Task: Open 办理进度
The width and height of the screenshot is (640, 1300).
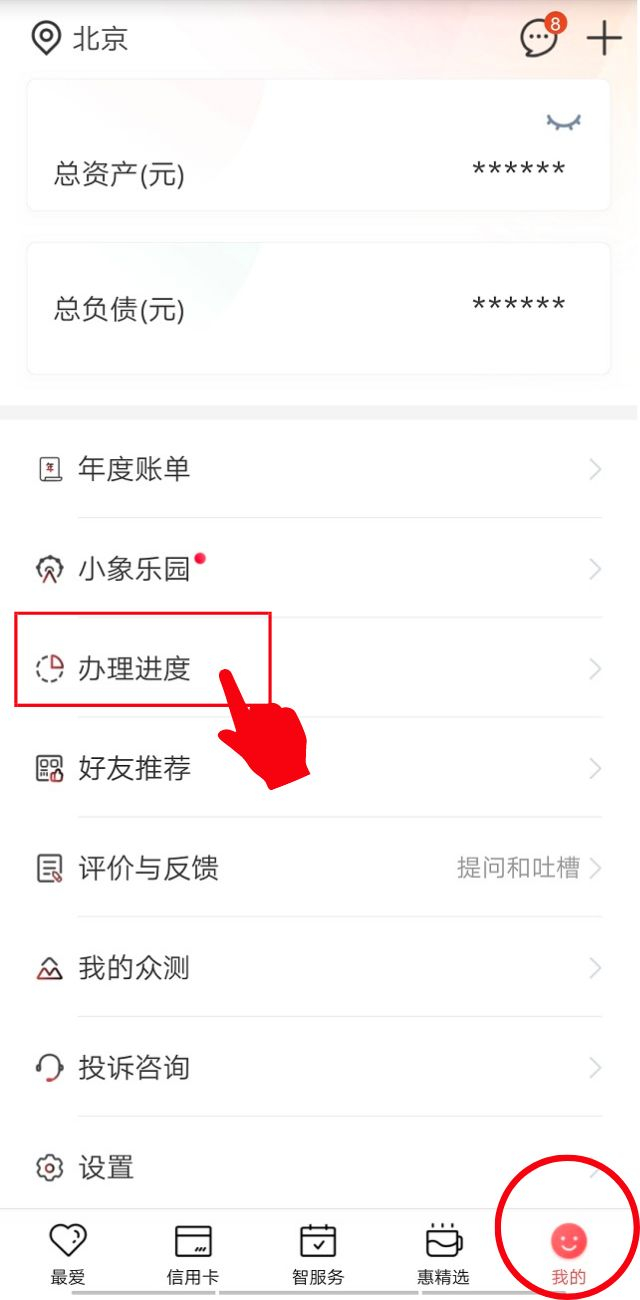Action: (x=319, y=668)
